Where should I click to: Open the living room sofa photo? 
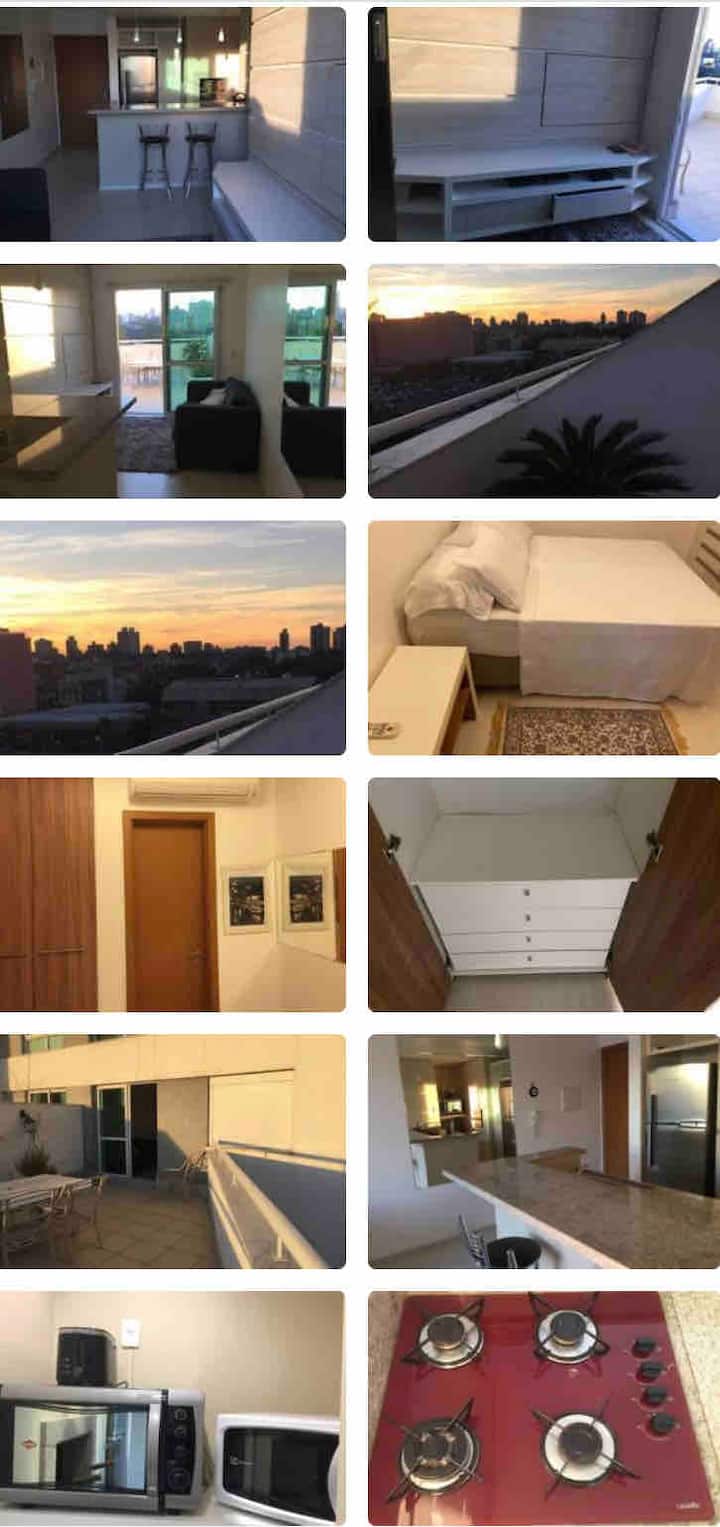coord(172,381)
